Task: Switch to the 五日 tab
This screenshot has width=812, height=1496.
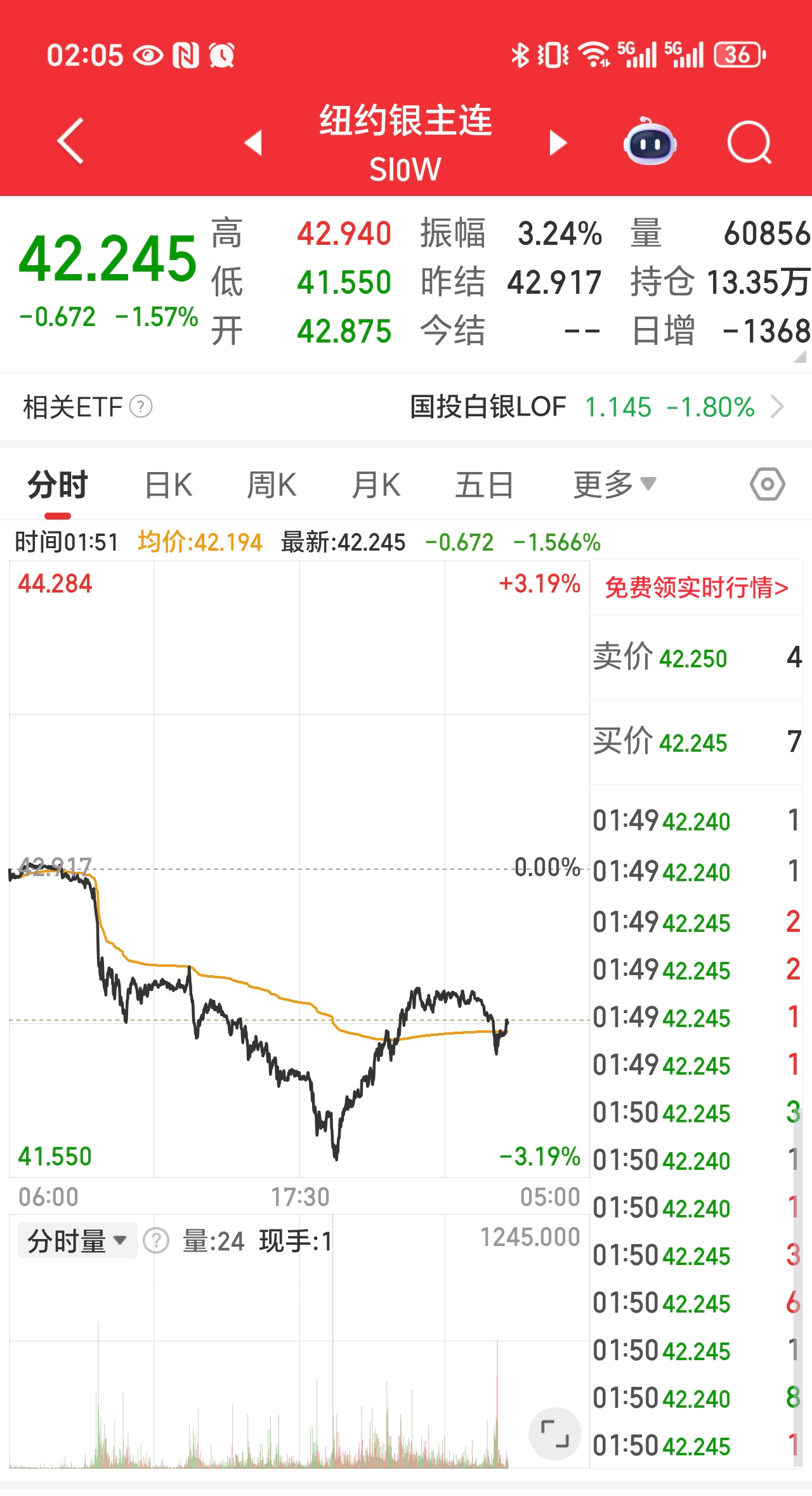Action: pos(484,485)
